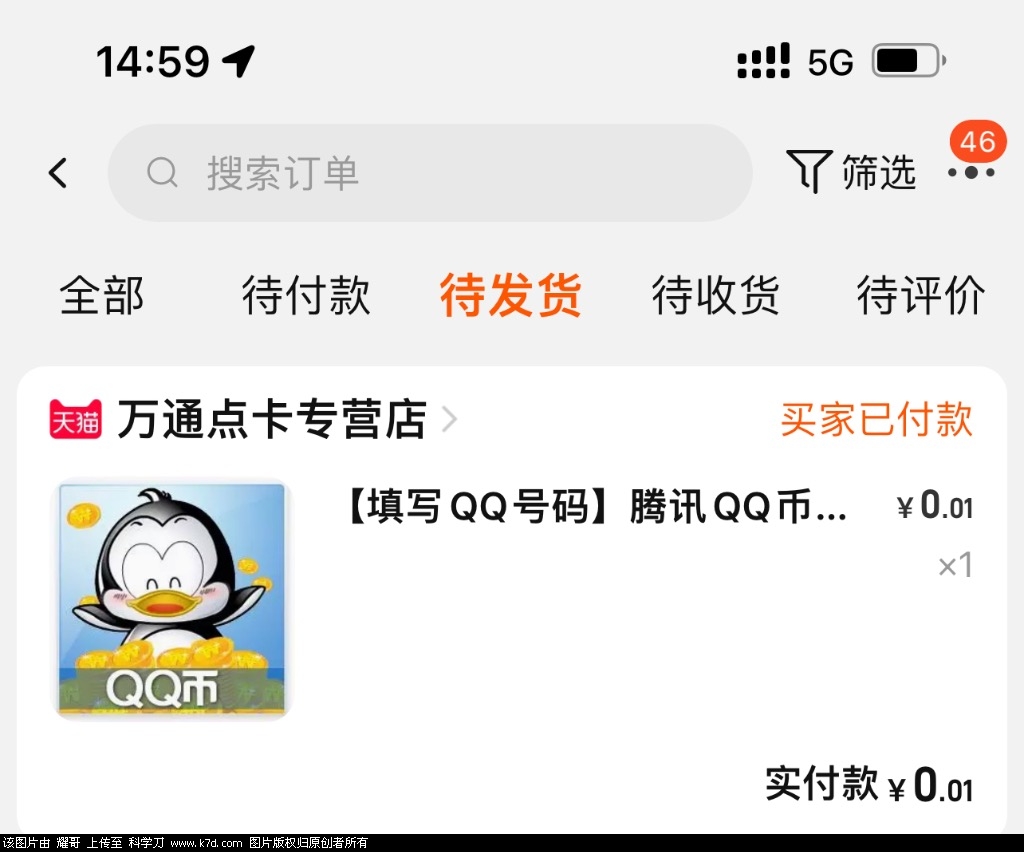Switch to the 待评价 tab
Image resolution: width=1024 pixels, height=852 pixels.
(920, 296)
